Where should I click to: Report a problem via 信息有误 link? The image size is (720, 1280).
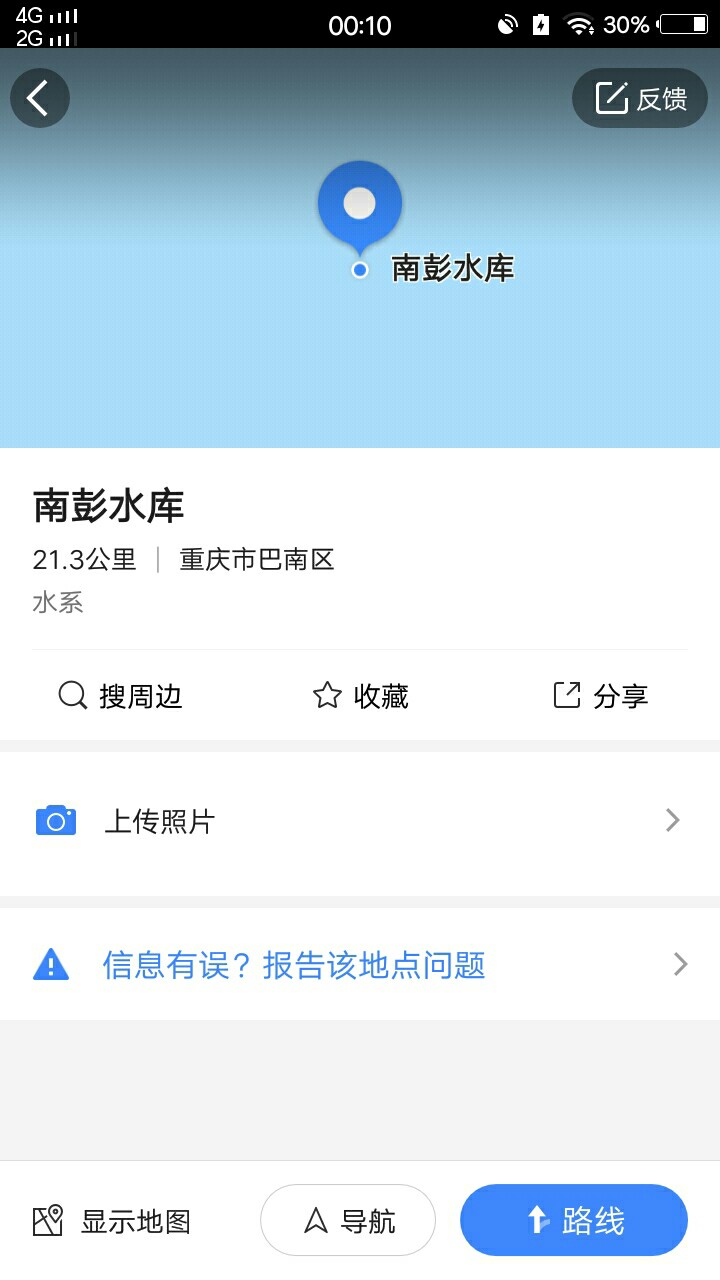pos(360,965)
